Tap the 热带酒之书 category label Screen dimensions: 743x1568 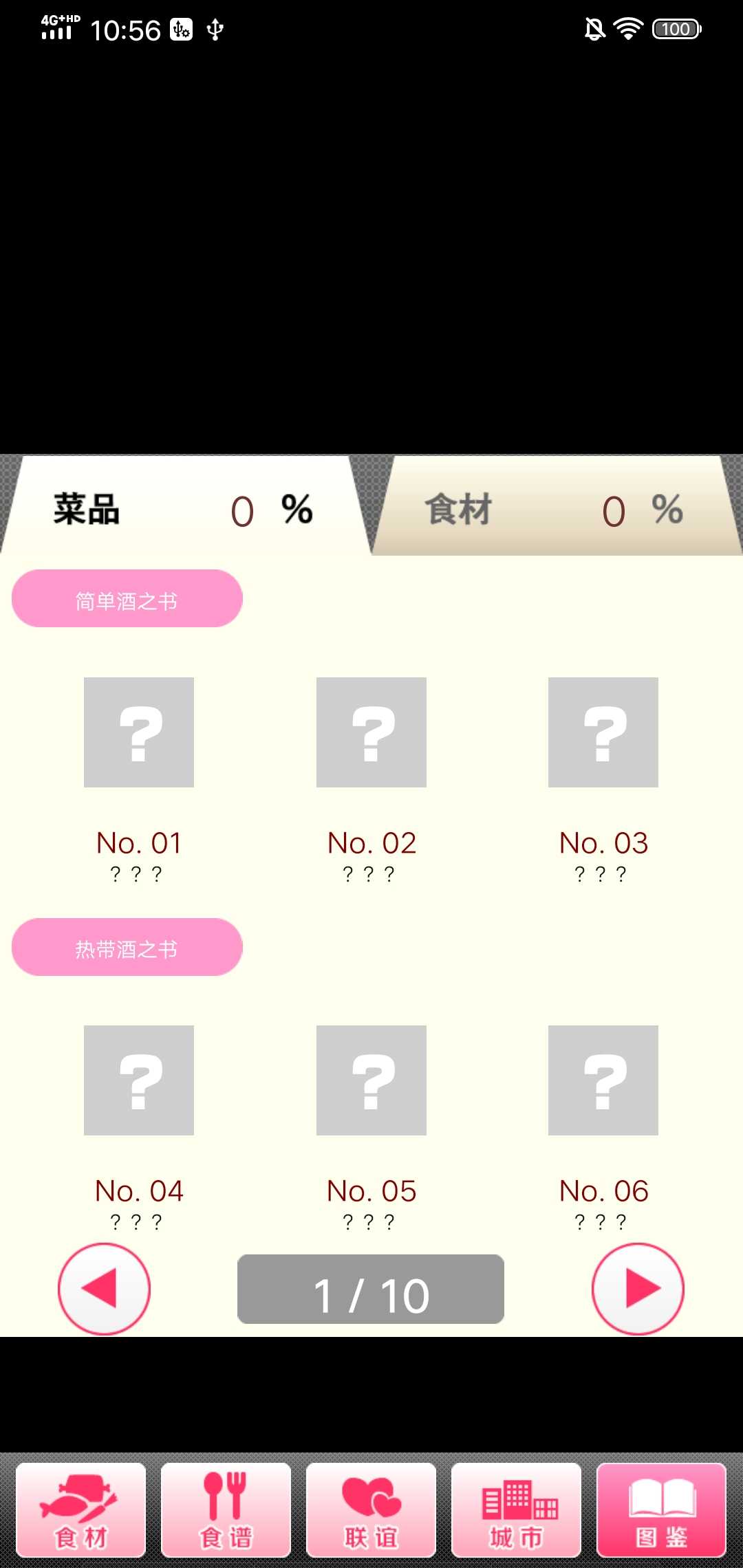coord(127,947)
